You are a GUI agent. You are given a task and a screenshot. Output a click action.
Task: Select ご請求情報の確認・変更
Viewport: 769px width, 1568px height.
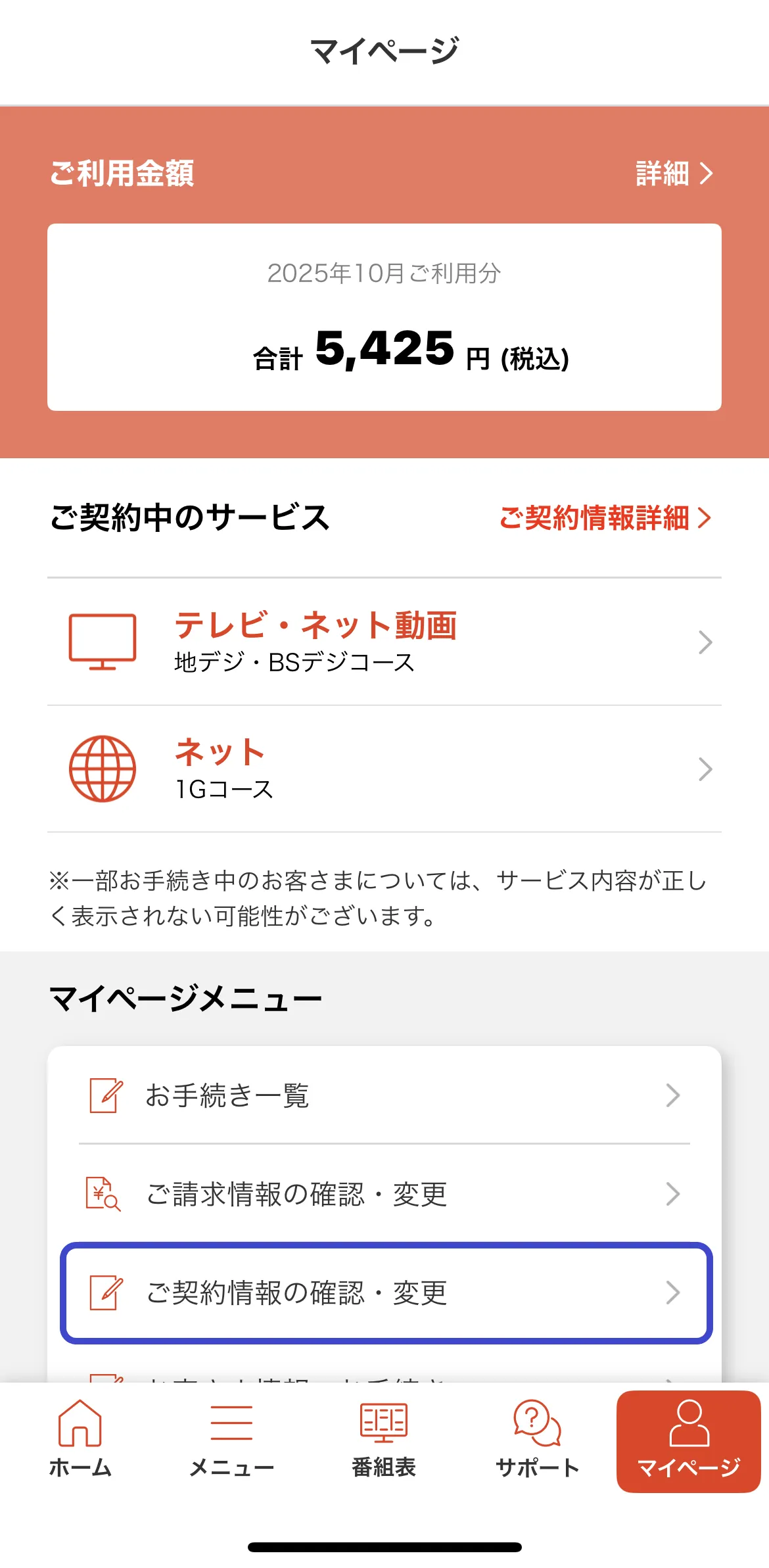pos(384,1194)
